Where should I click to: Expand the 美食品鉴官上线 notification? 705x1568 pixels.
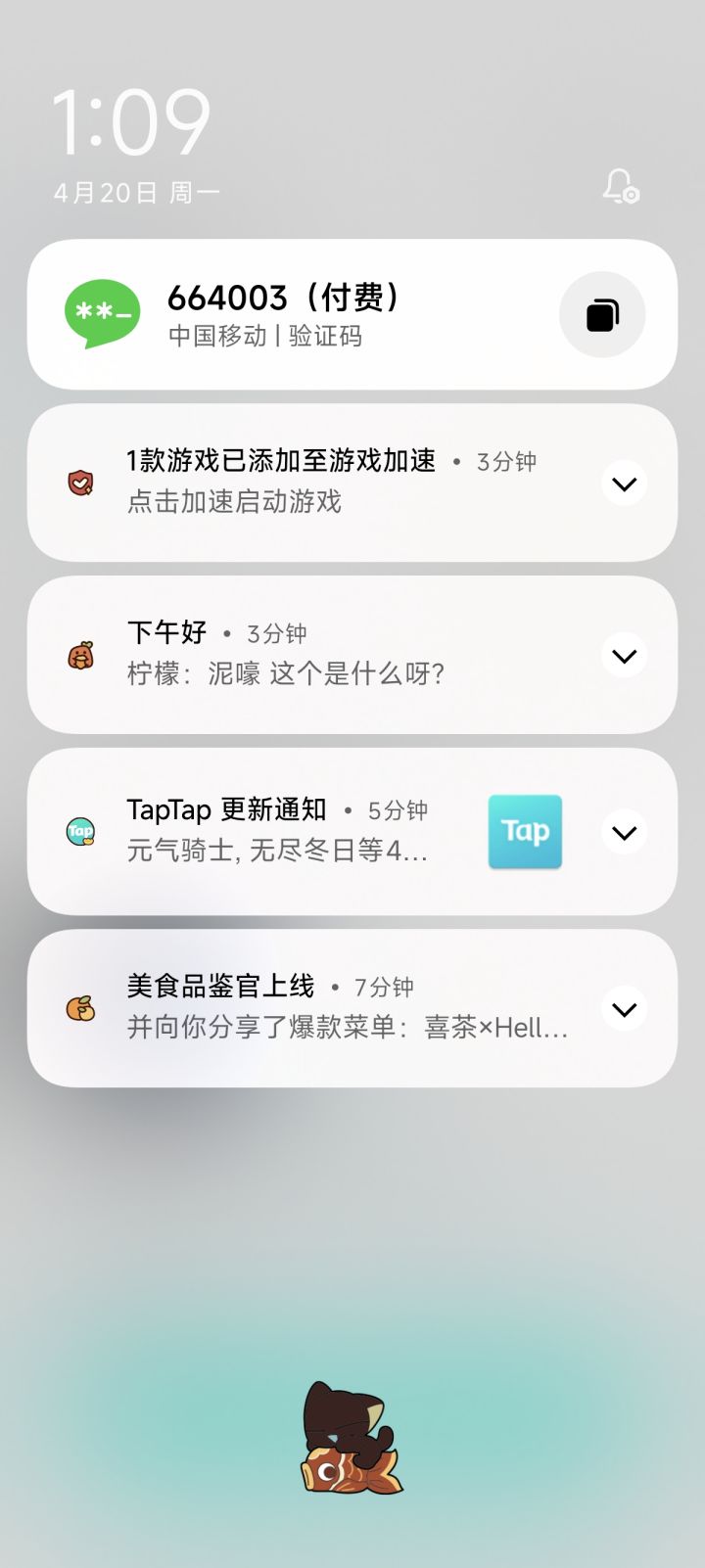pos(624,1007)
